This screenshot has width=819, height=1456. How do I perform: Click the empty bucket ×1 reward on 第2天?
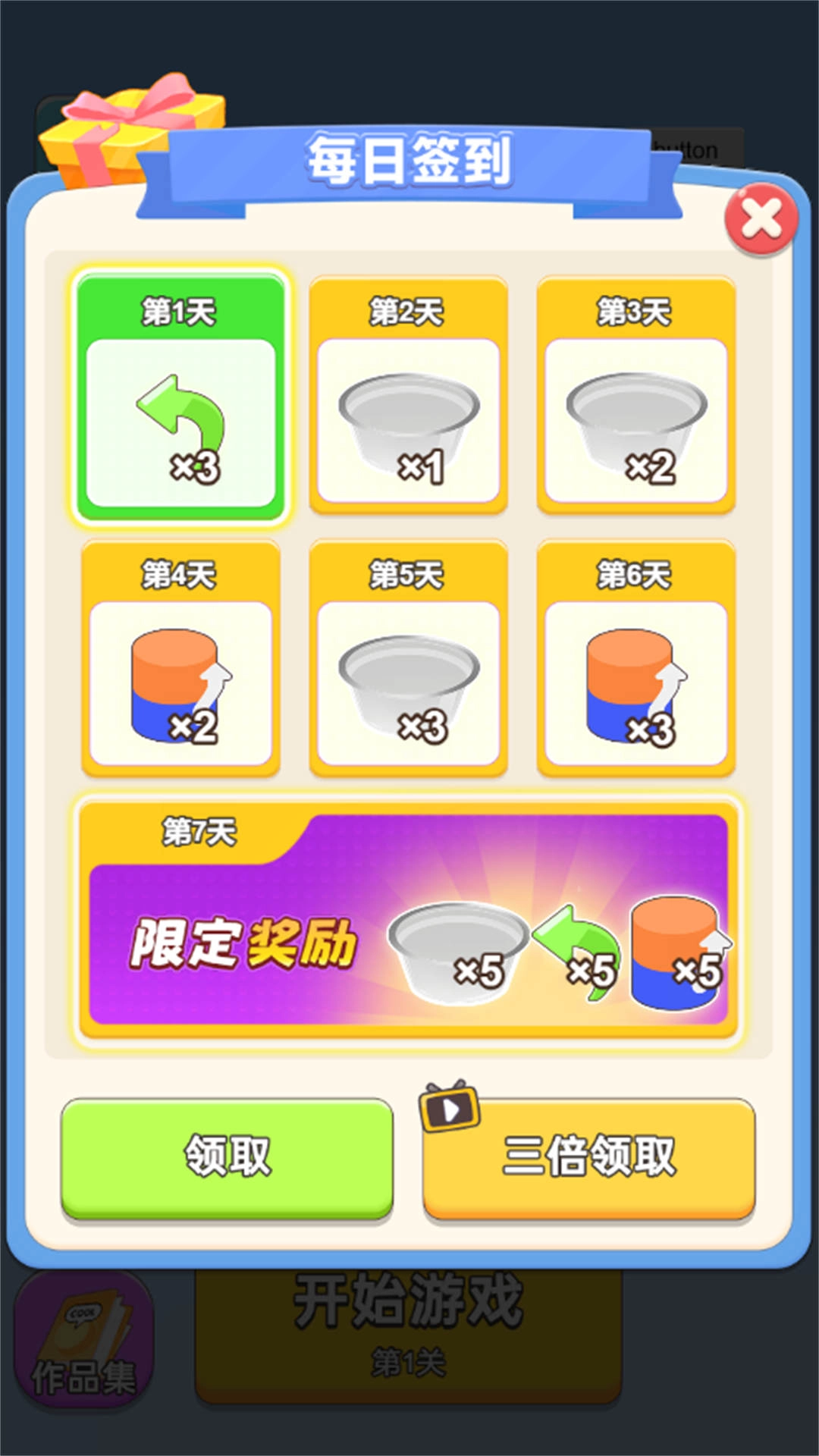(x=409, y=421)
